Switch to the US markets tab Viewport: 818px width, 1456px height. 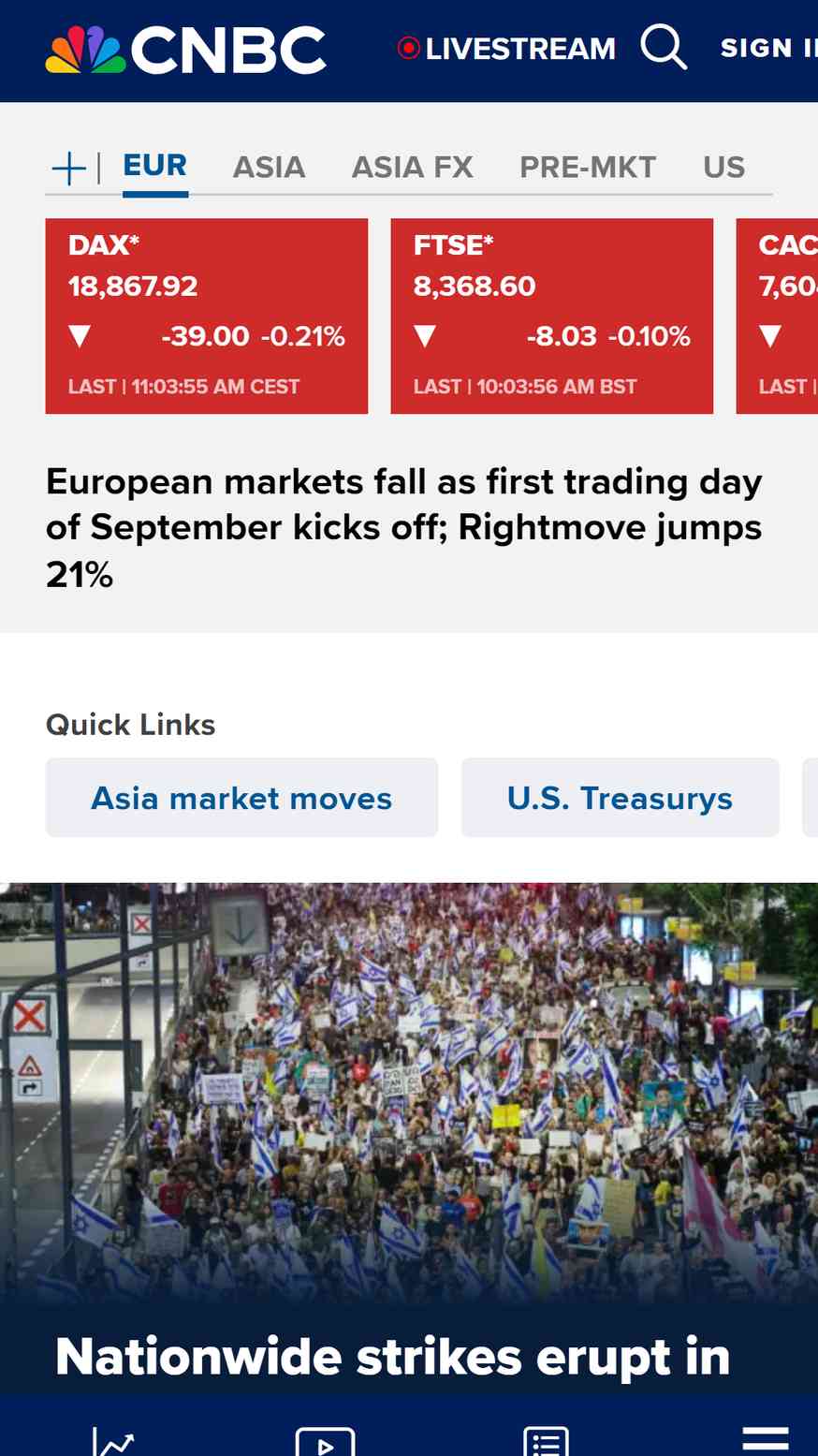coord(723,168)
